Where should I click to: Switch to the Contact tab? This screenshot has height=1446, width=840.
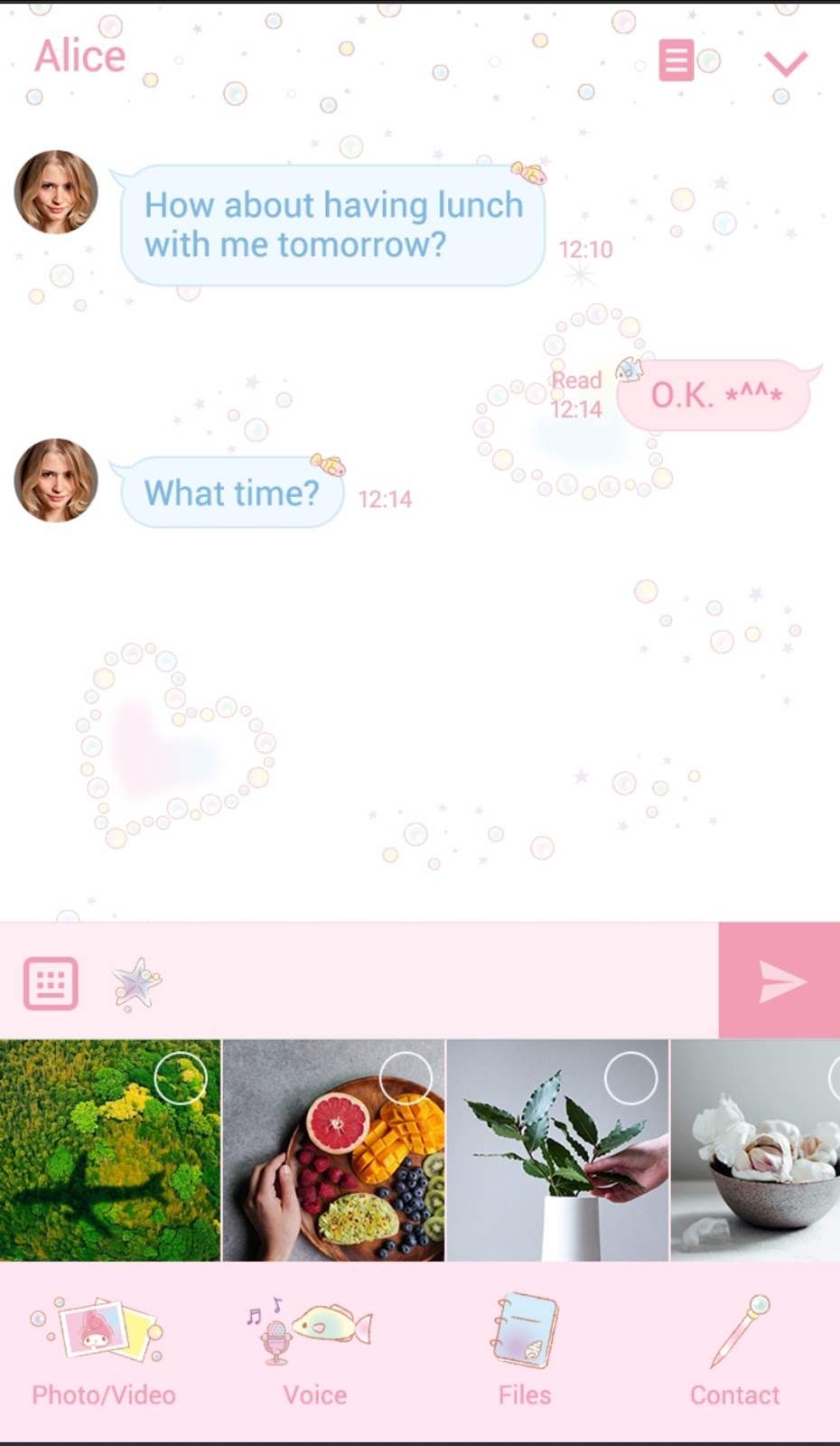(734, 1353)
